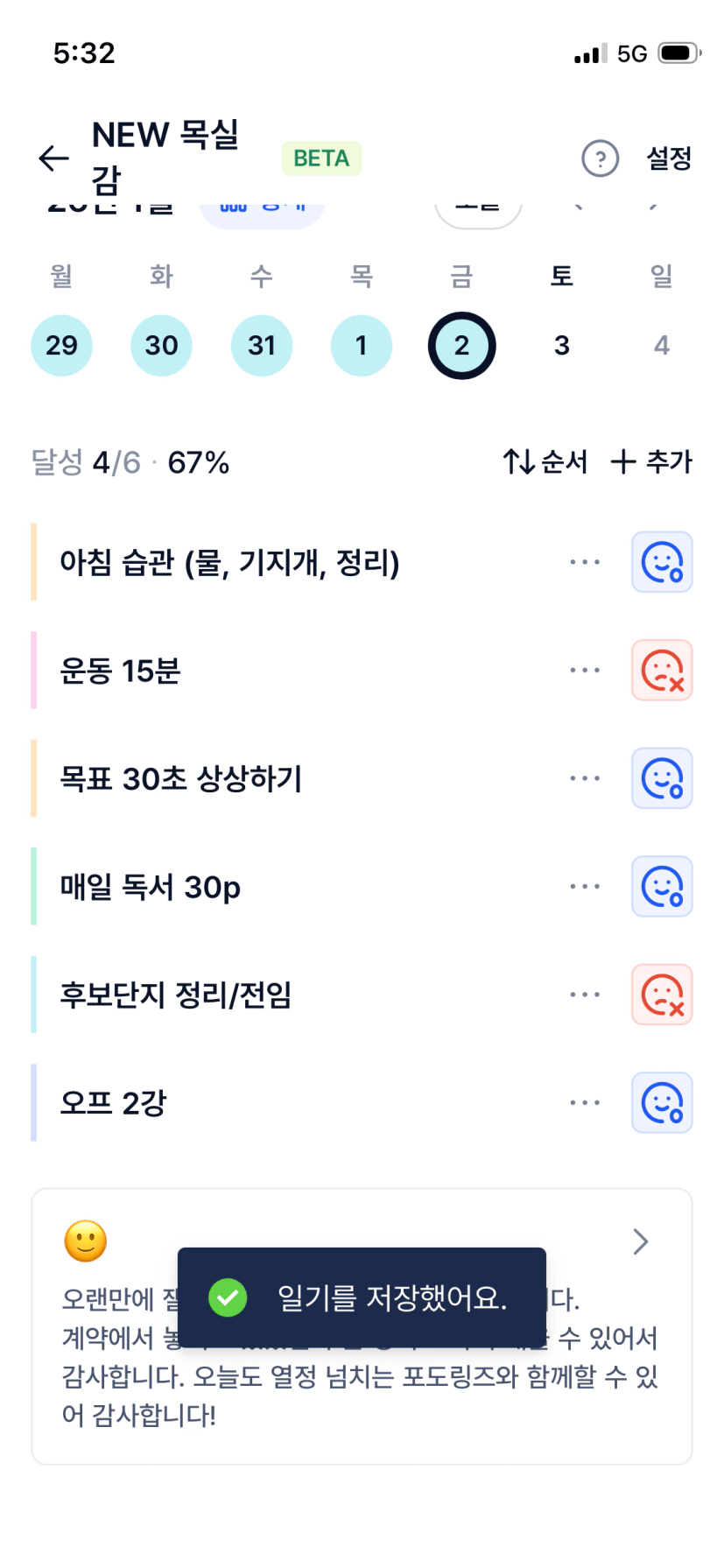Image resolution: width=724 pixels, height=1568 pixels.
Task: Select date 30 on the calendar
Action: [161, 346]
